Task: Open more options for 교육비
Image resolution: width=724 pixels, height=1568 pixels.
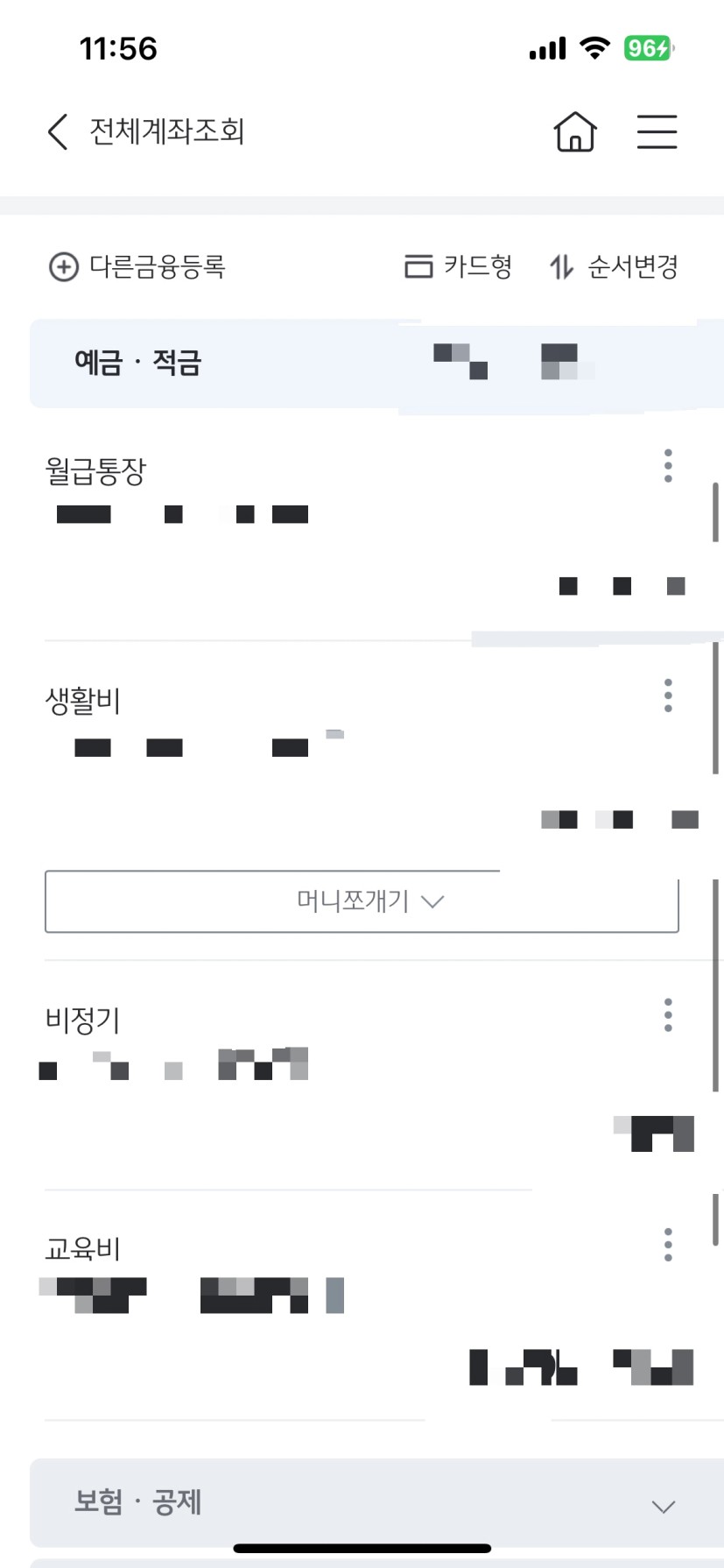Action: tap(668, 1244)
